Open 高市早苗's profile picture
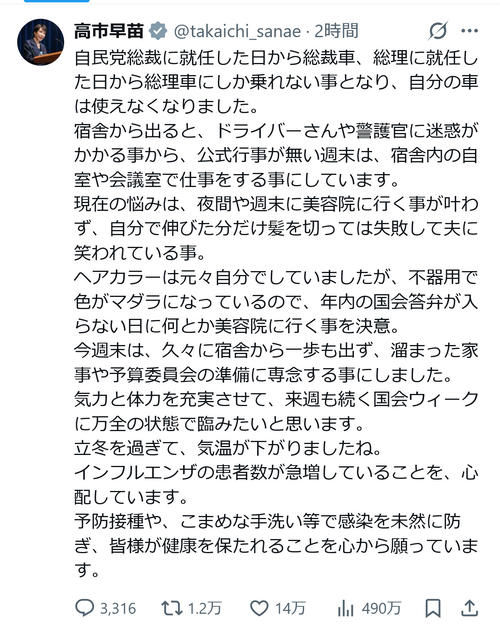 pyautogui.click(x=40, y=42)
